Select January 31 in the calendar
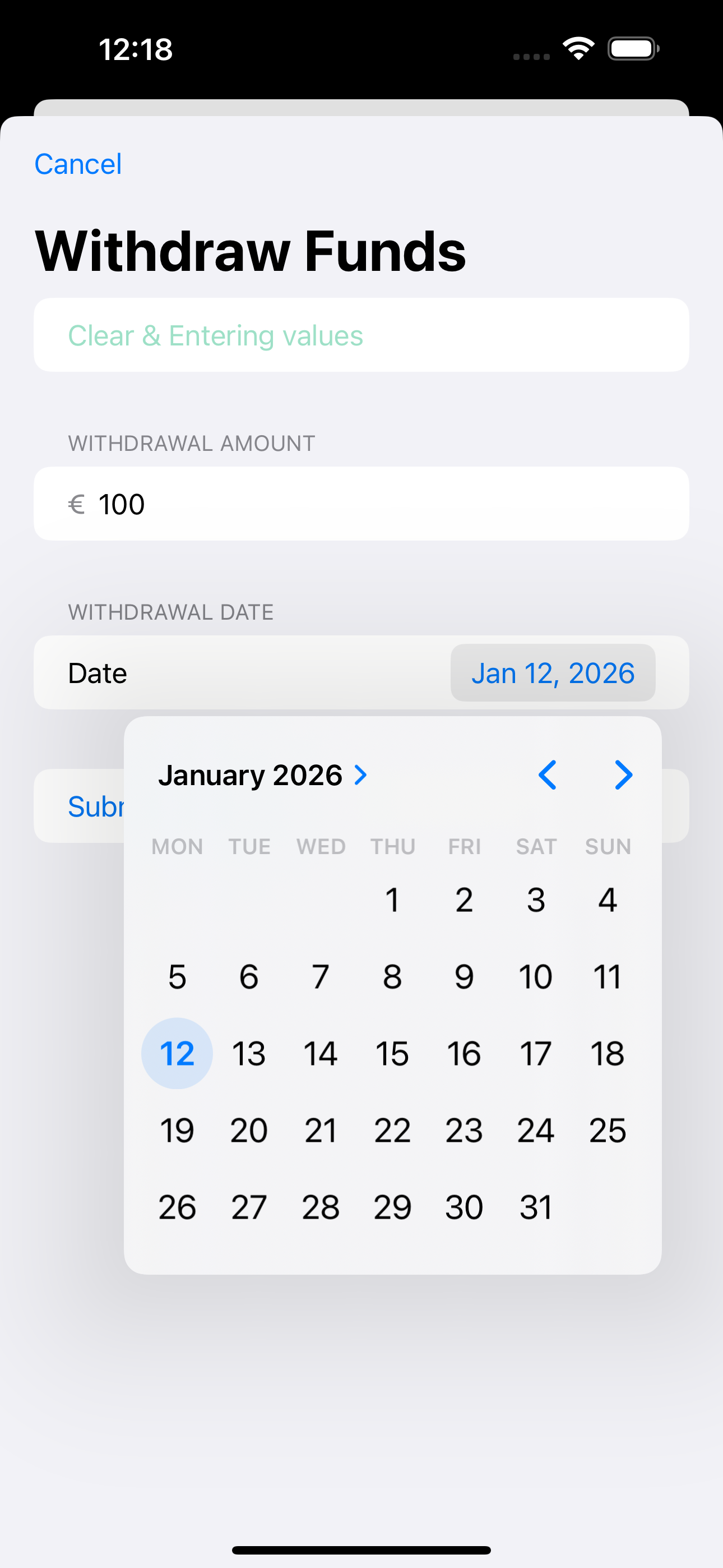The height and width of the screenshot is (1568, 723). tap(536, 1207)
